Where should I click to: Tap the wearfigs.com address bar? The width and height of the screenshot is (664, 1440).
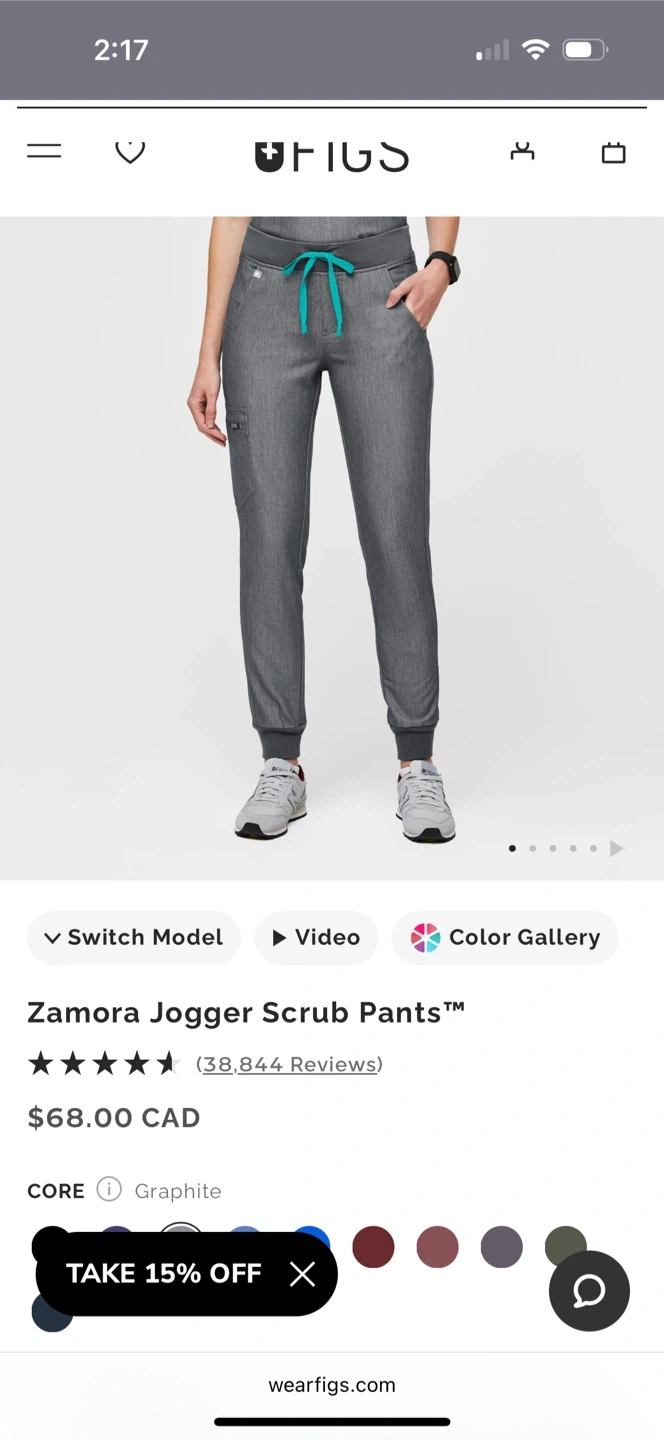(x=332, y=1385)
